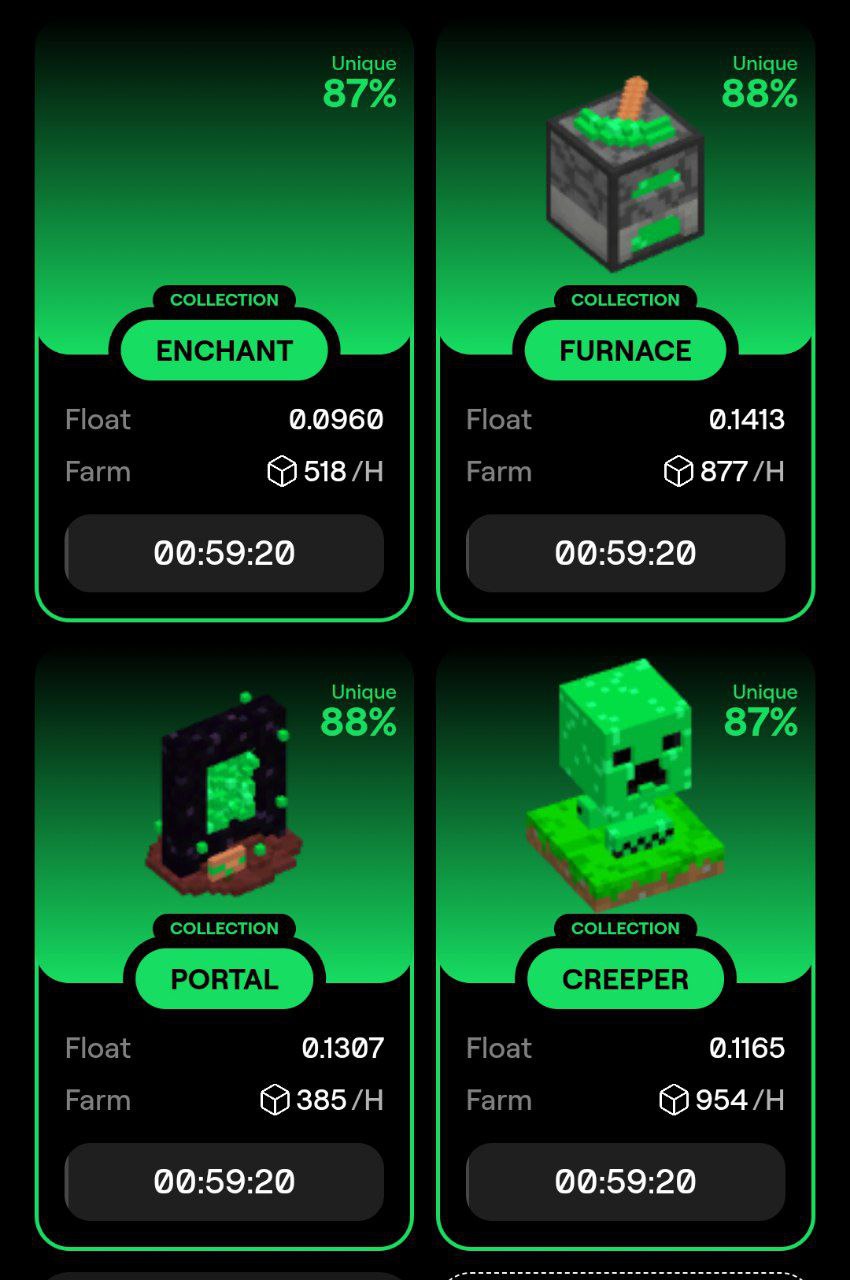Tap the timer button under Furnace

(x=625, y=553)
